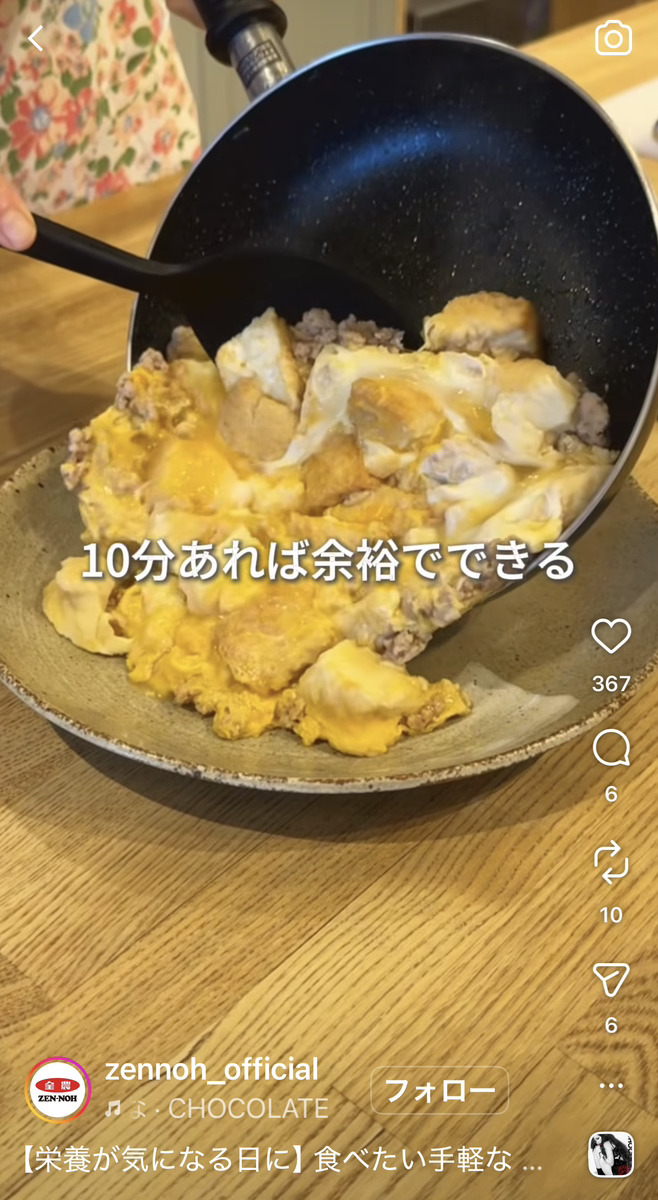The image size is (658, 1200).
Task: Like this reel with the heart
Action: click(x=611, y=637)
